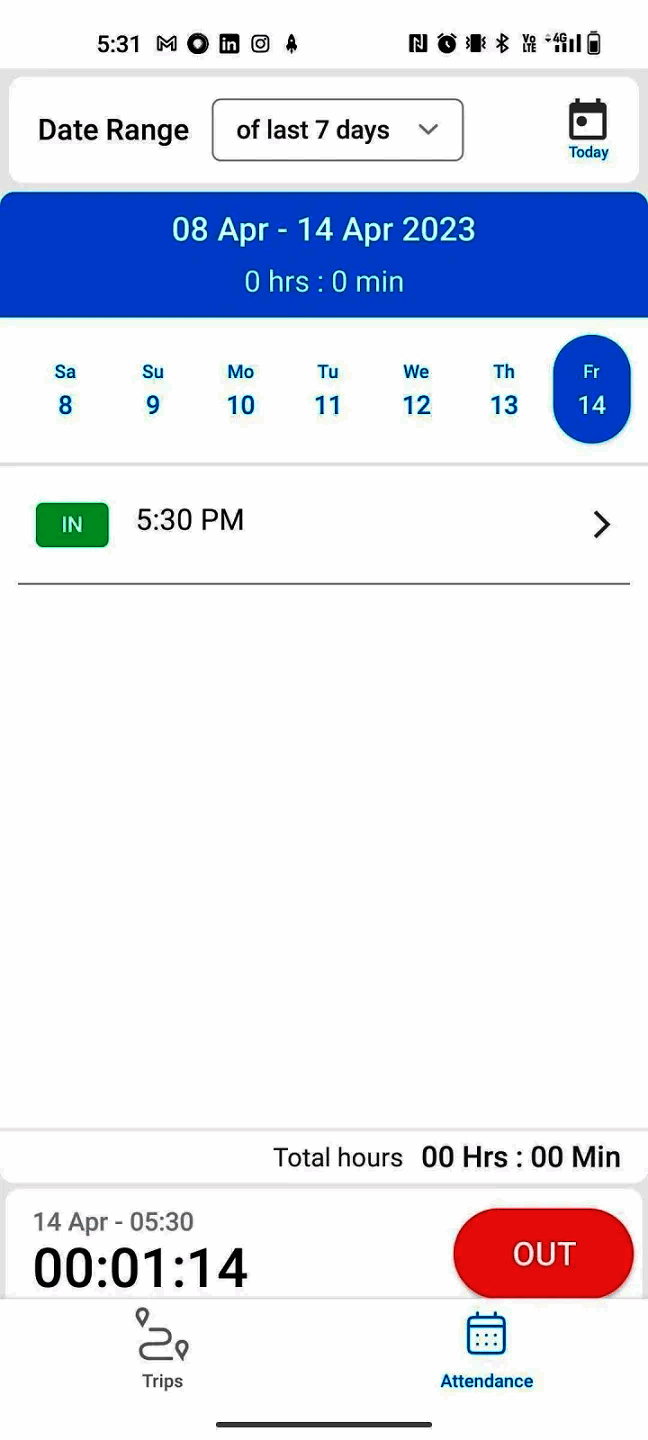Select Friday 14 in the week strip
This screenshot has width=648, height=1440.
click(x=591, y=390)
